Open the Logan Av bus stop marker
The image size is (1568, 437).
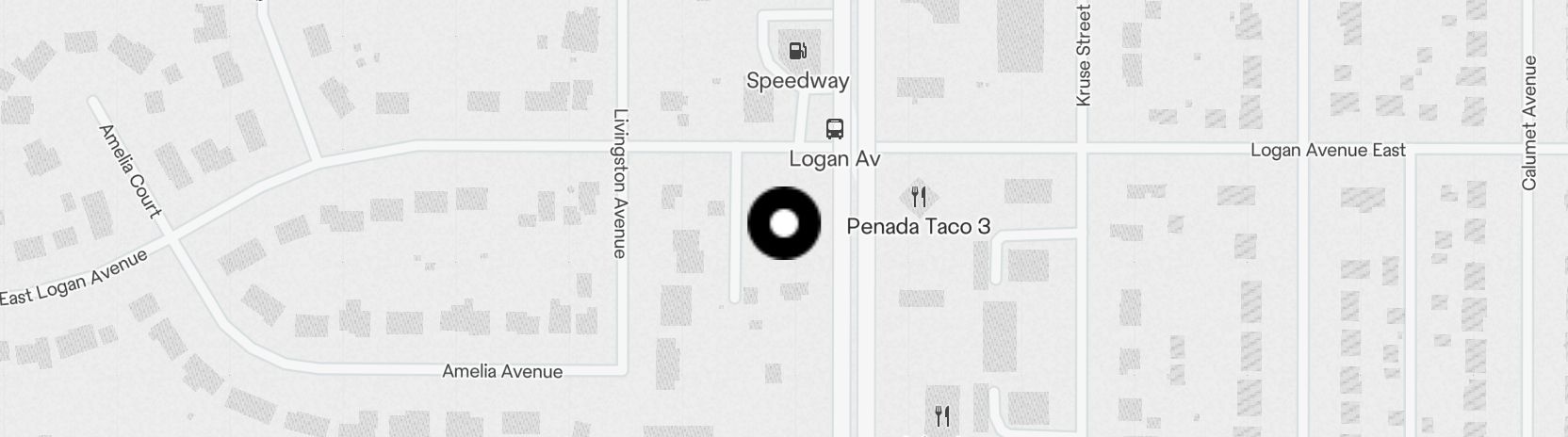834,128
